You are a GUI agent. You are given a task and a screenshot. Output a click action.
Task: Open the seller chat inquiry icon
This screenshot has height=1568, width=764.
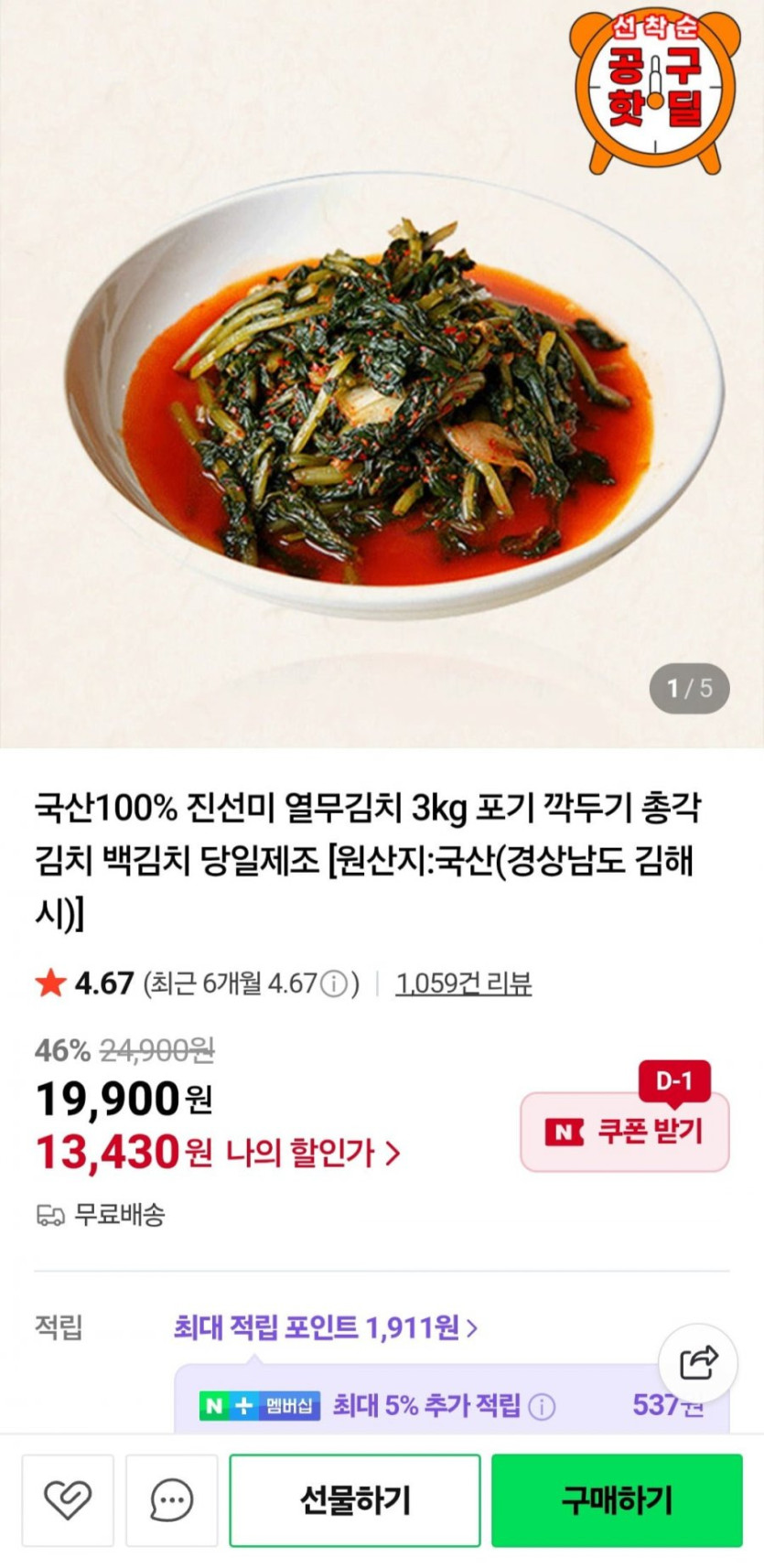pyautogui.click(x=171, y=1500)
